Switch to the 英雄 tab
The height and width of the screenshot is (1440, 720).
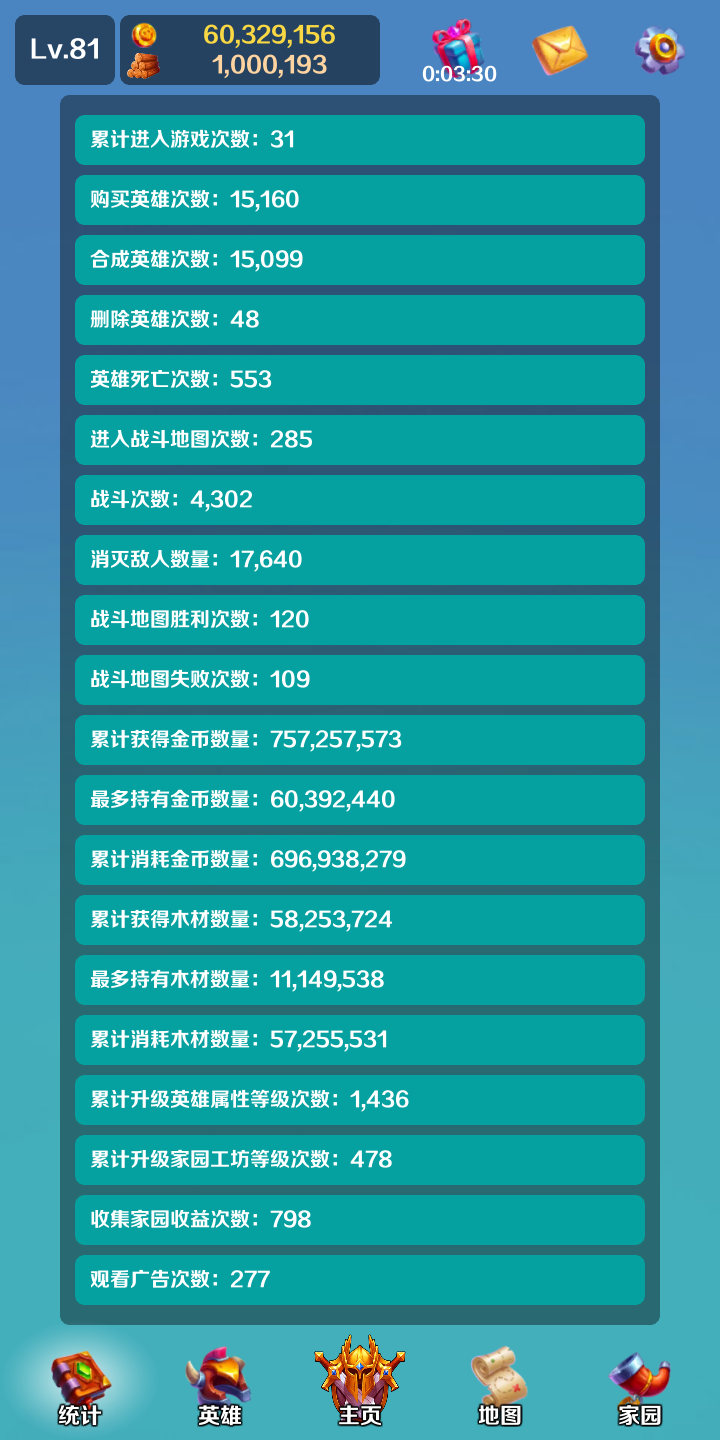220,1385
